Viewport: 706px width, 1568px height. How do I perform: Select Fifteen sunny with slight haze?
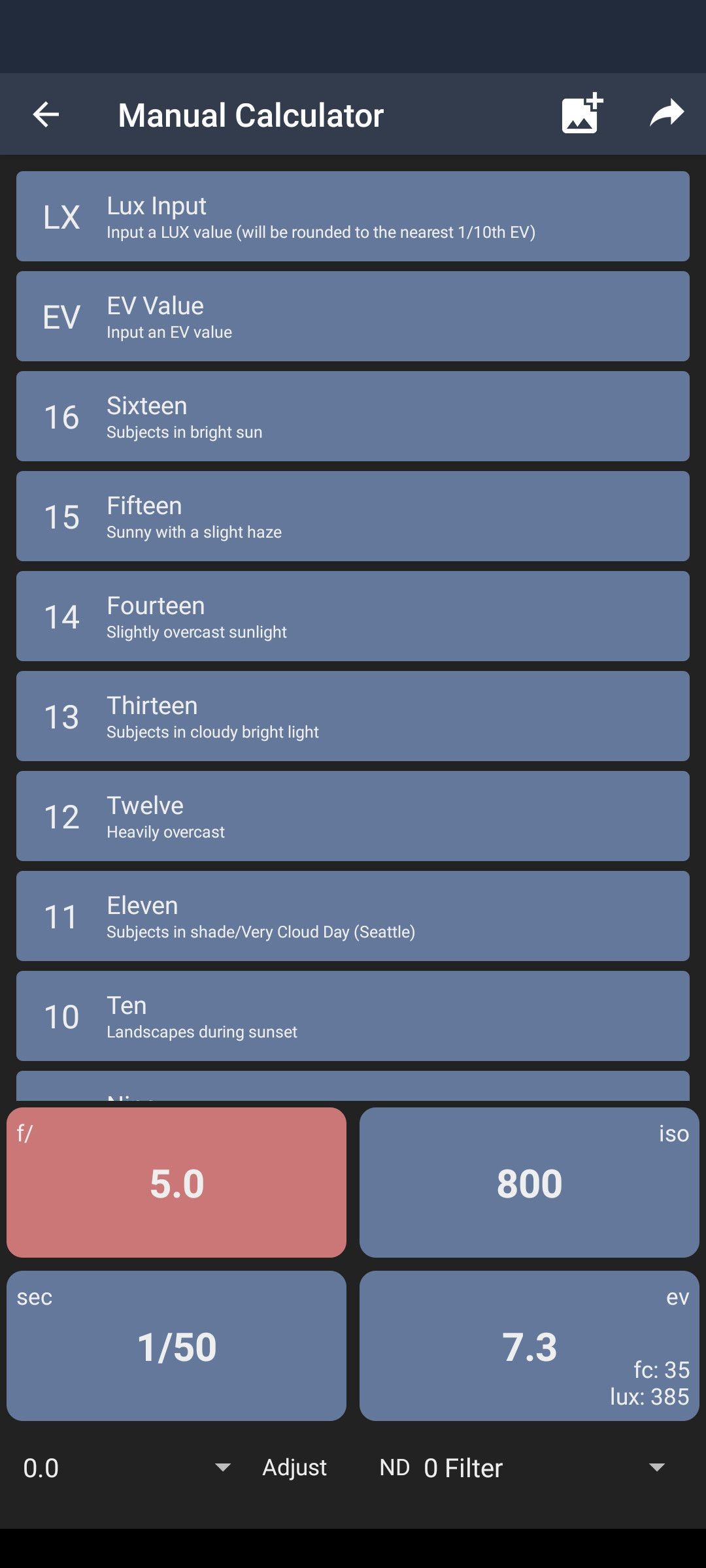point(353,516)
